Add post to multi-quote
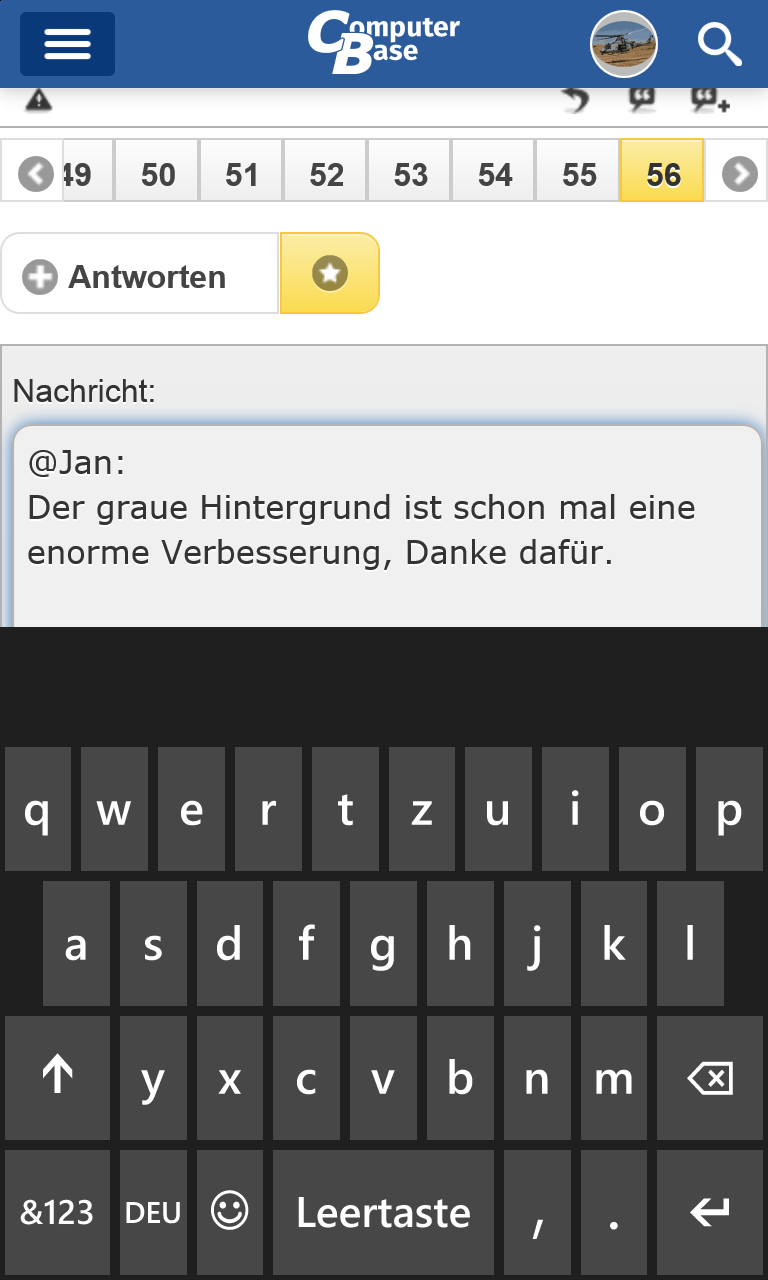Viewport: 768px width, 1280px height. [x=710, y=99]
